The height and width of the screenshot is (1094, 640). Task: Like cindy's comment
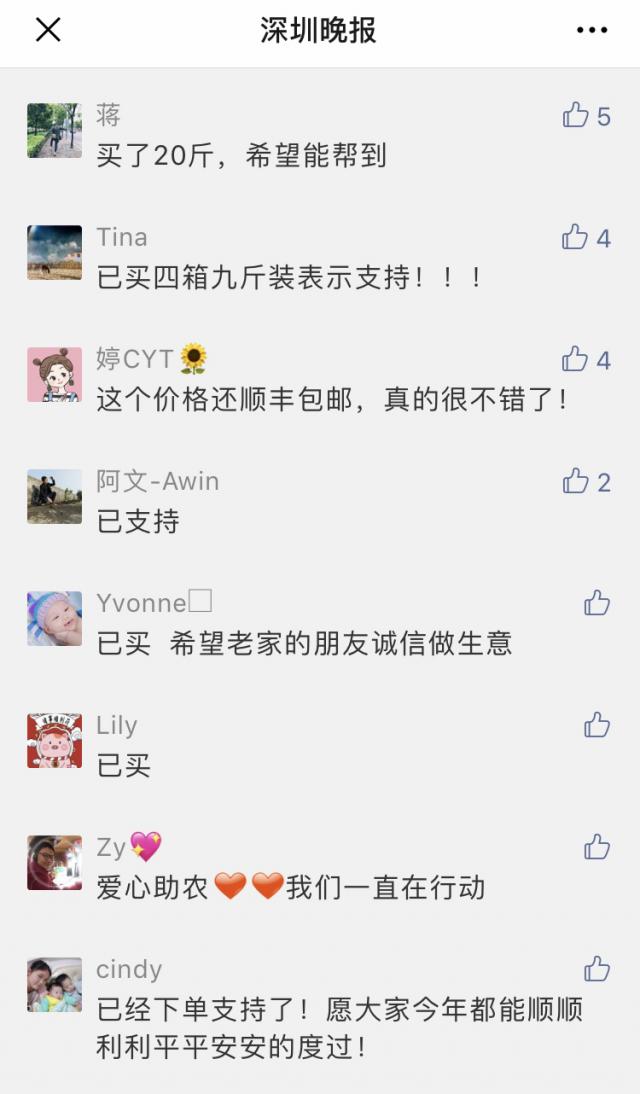[597, 969]
